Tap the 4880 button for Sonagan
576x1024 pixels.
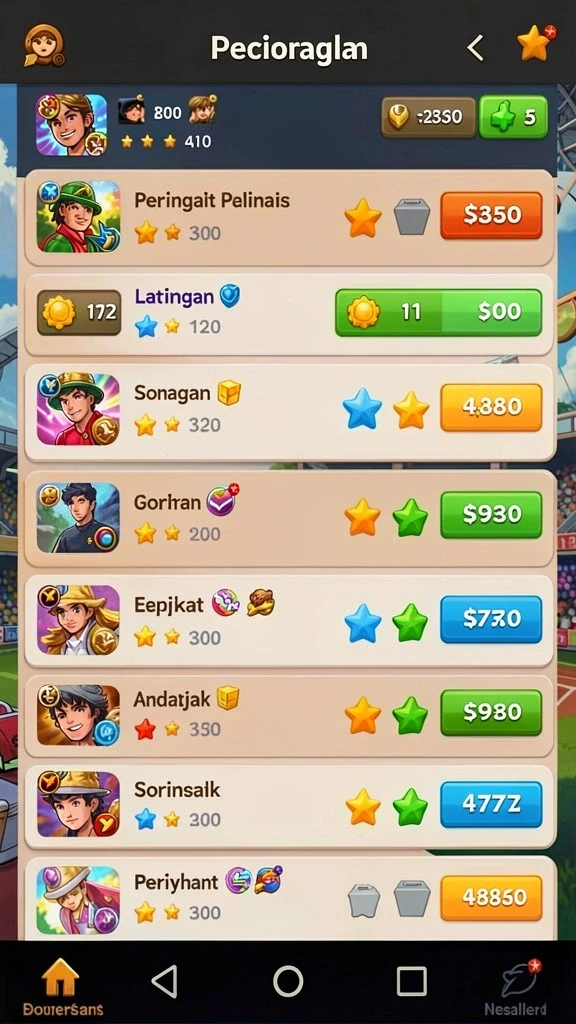(491, 408)
